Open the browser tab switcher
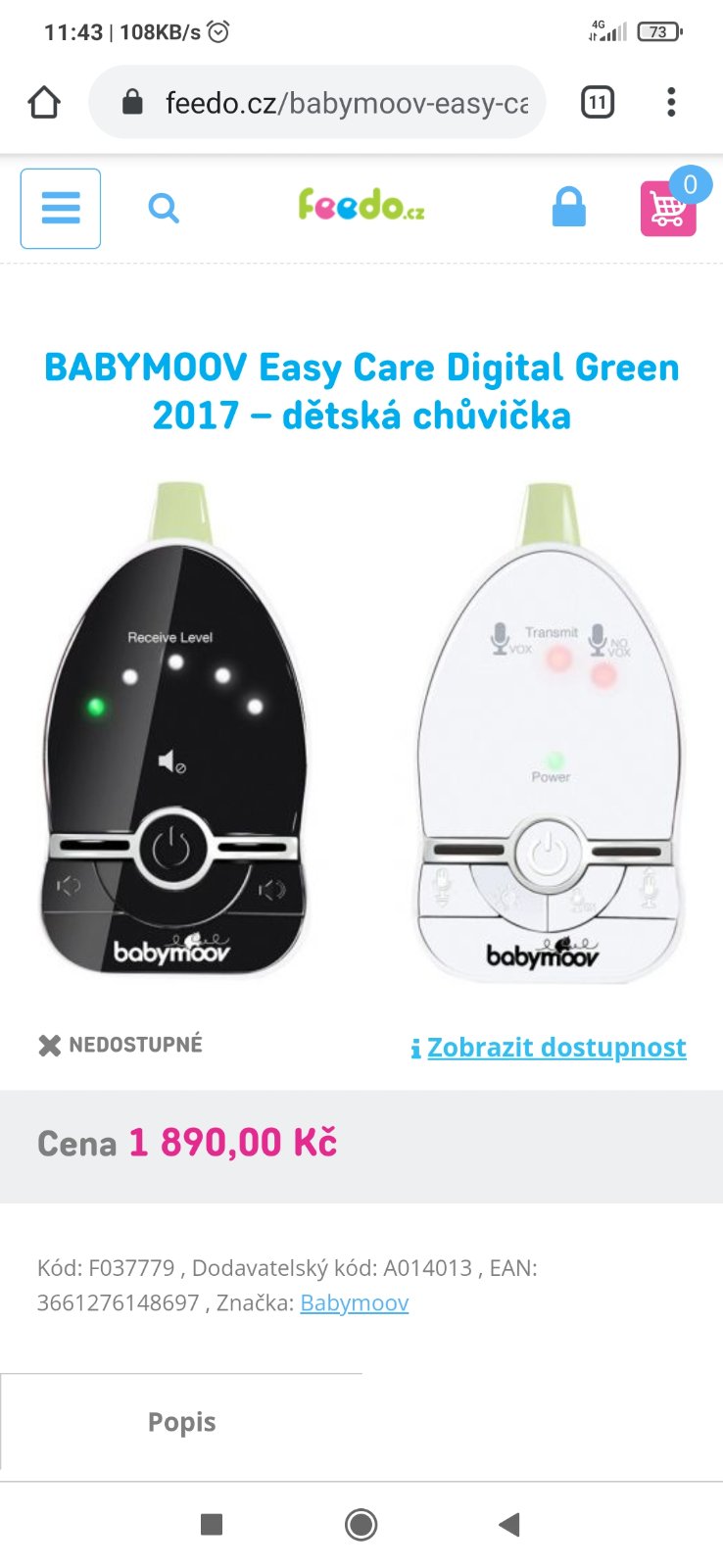The image size is (723, 1568). pyautogui.click(x=598, y=102)
